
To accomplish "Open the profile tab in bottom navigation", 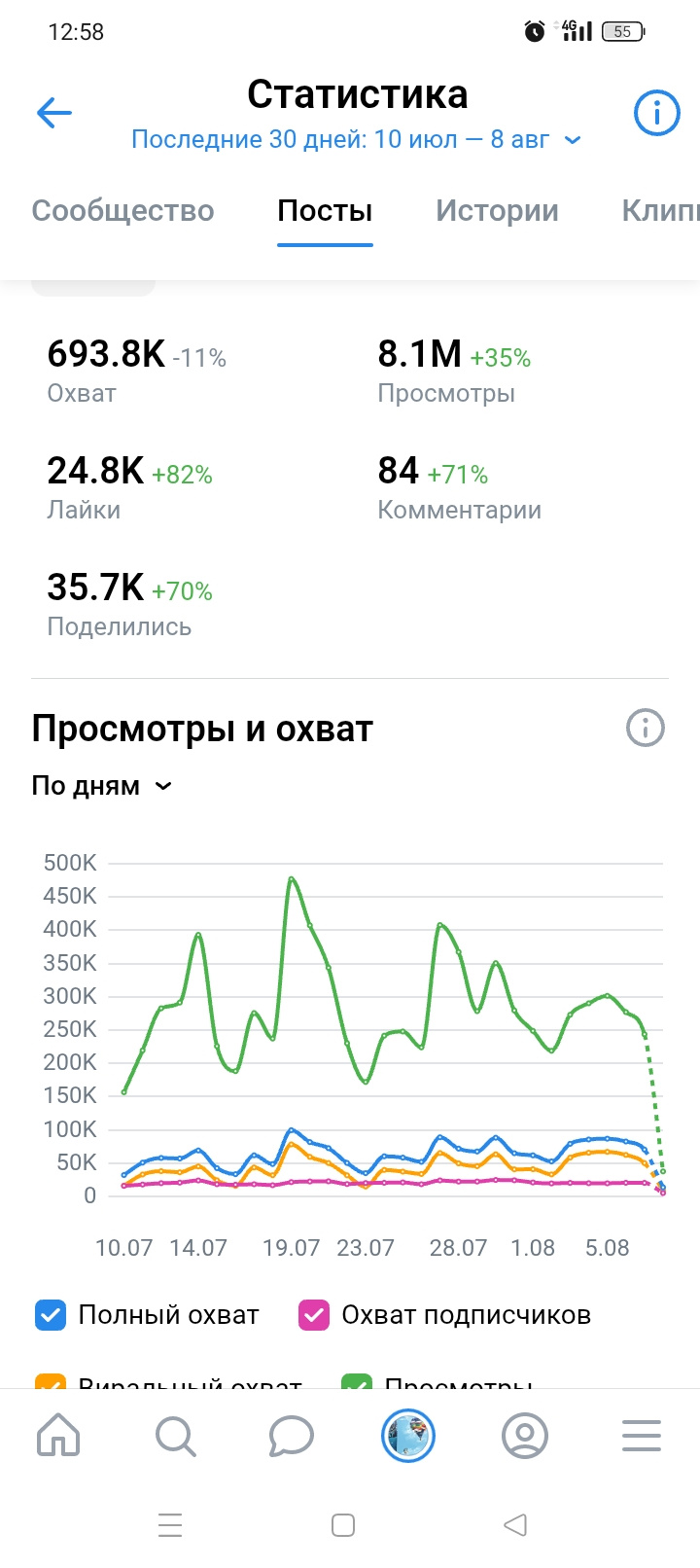I will (x=525, y=1436).
